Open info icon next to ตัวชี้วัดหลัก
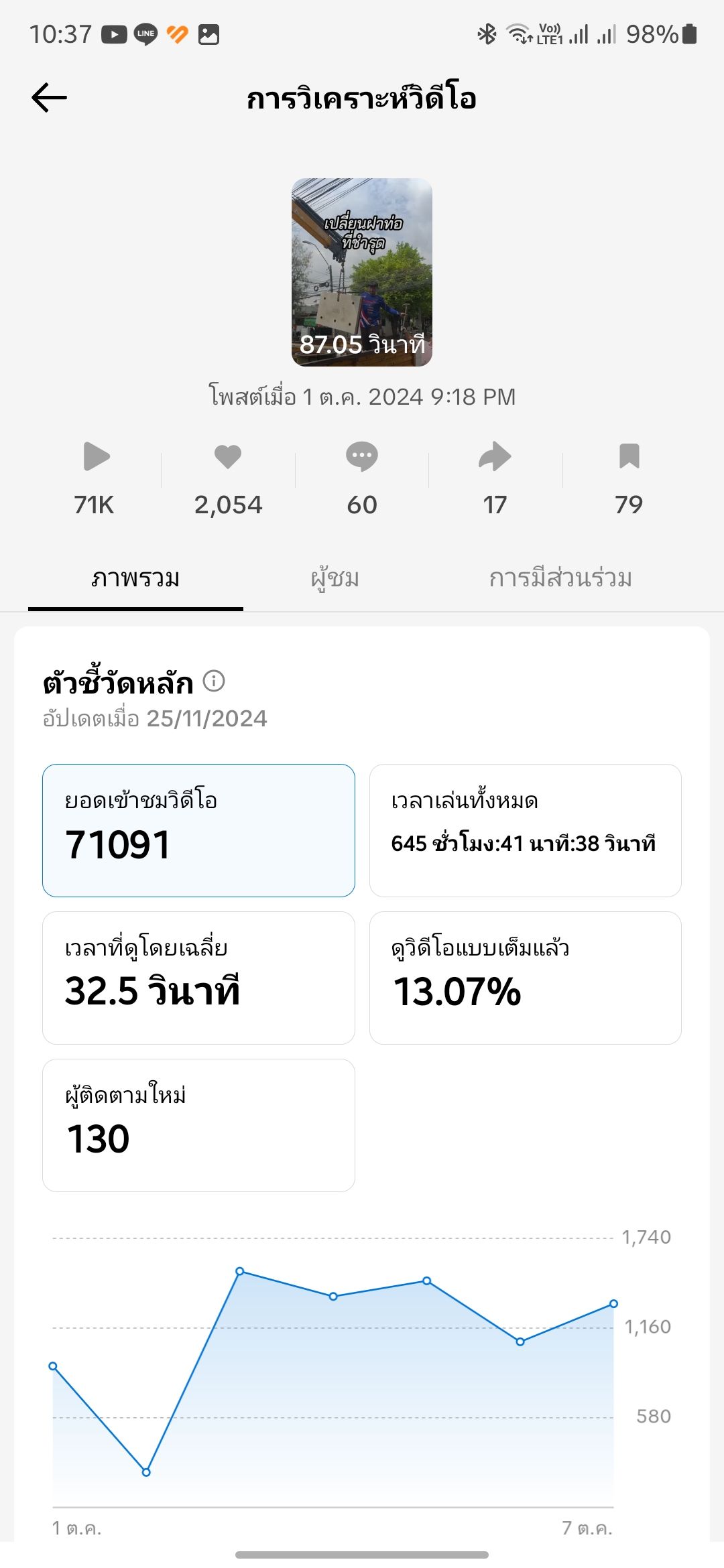Viewport: 724px width, 1568px height. 214,681
